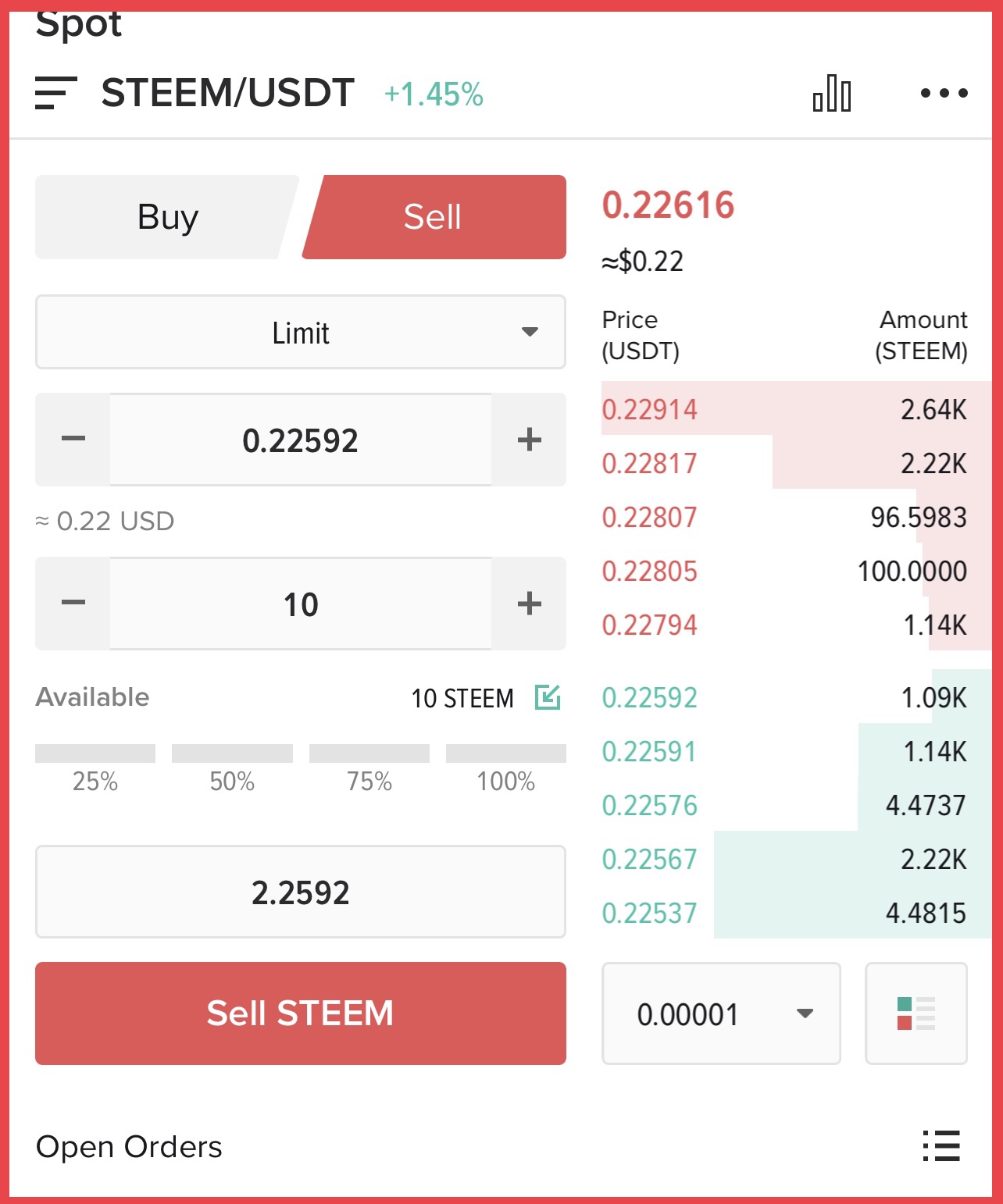
Task: Select the Sell tab
Action: click(x=434, y=217)
